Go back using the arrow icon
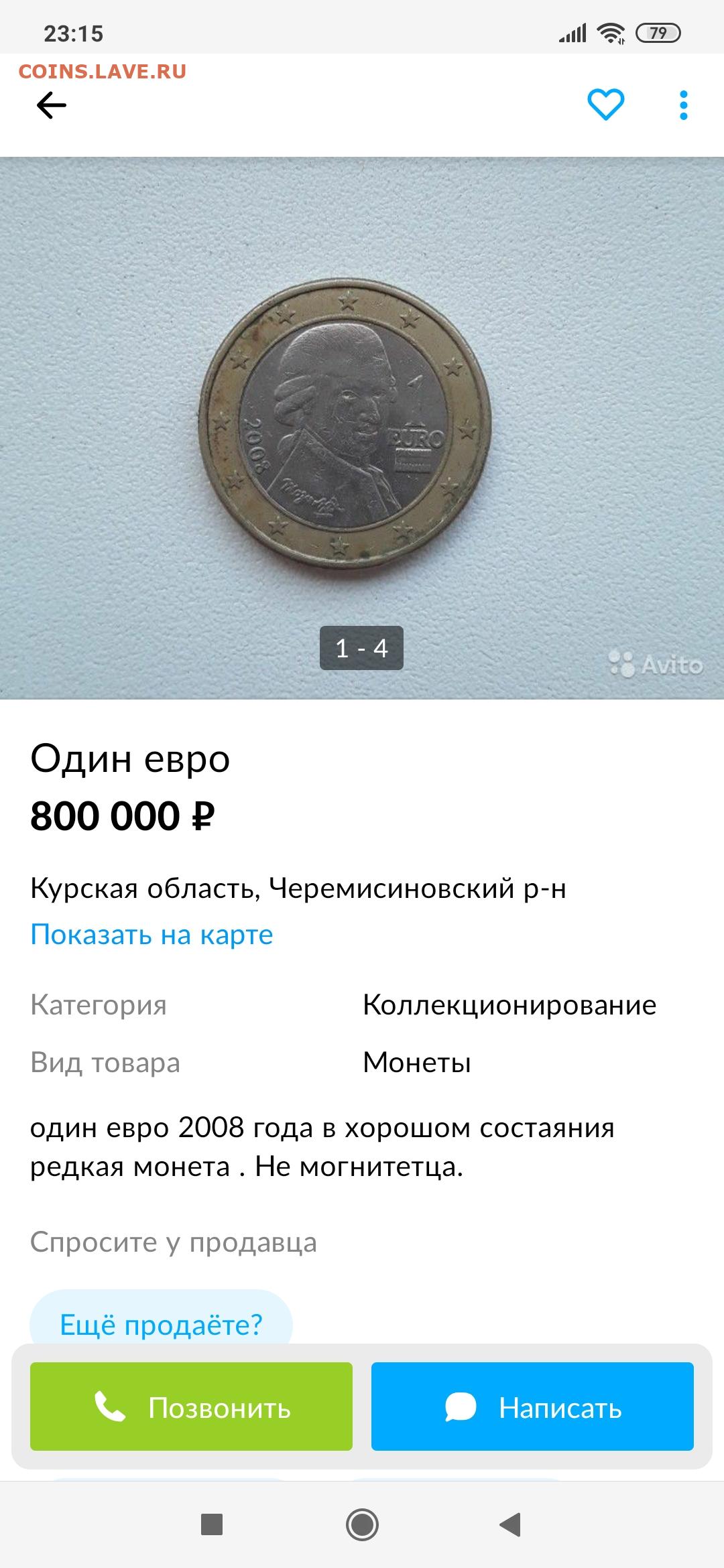The image size is (724, 1568). tap(51, 105)
